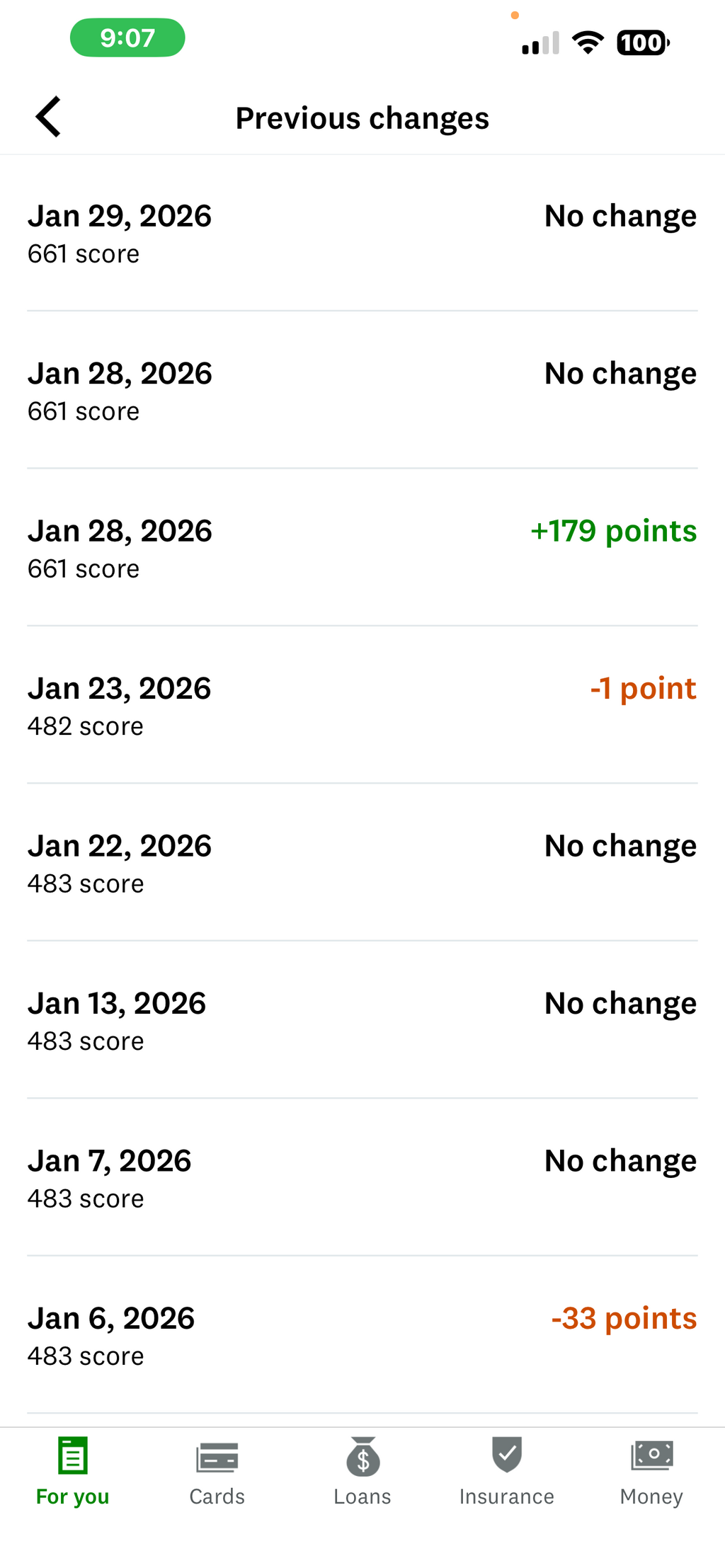The image size is (725, 1568).
Task: Open the Cards tab
Action: (217, 1471)
